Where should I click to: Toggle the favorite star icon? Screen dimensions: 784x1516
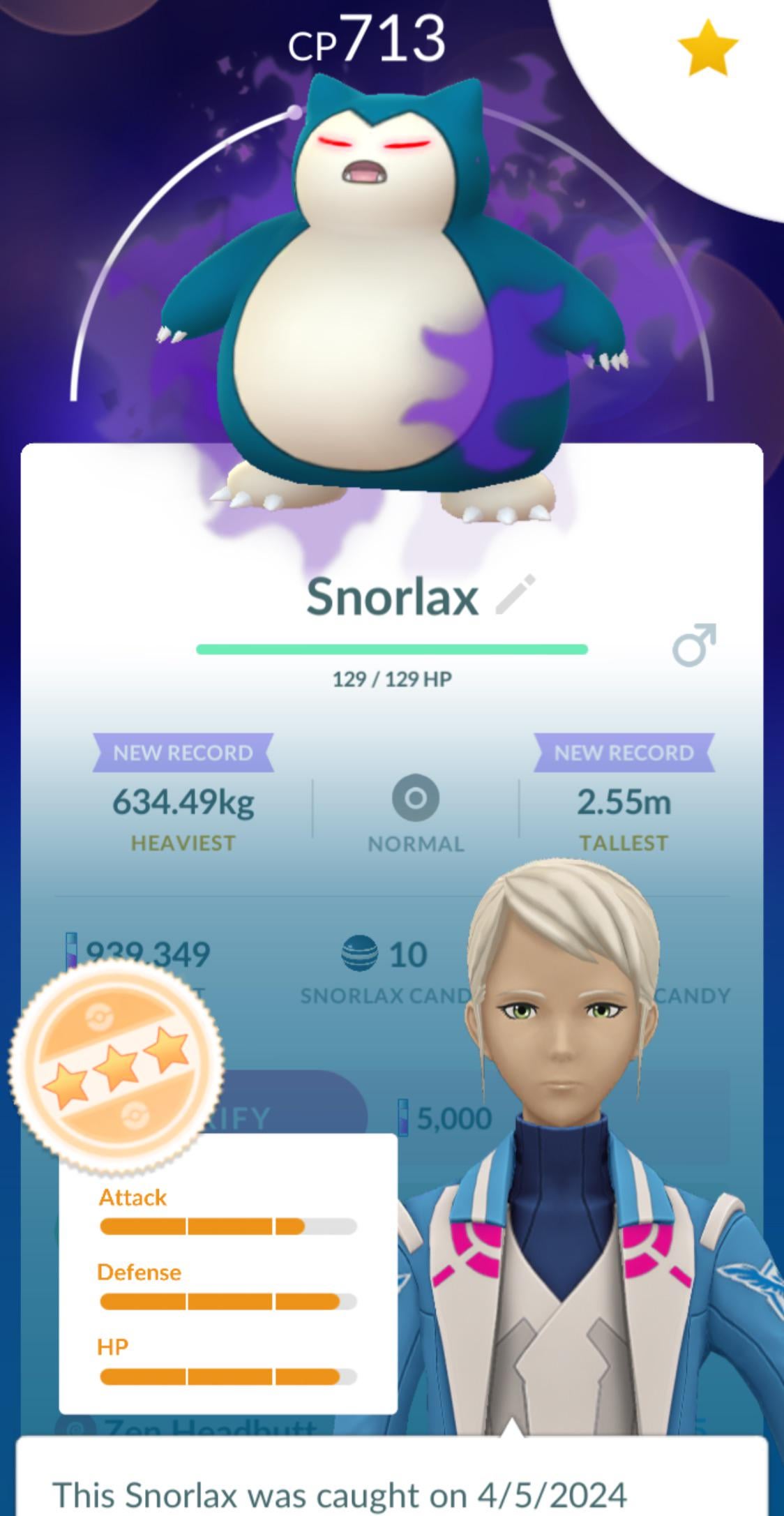tap(707, 49)
